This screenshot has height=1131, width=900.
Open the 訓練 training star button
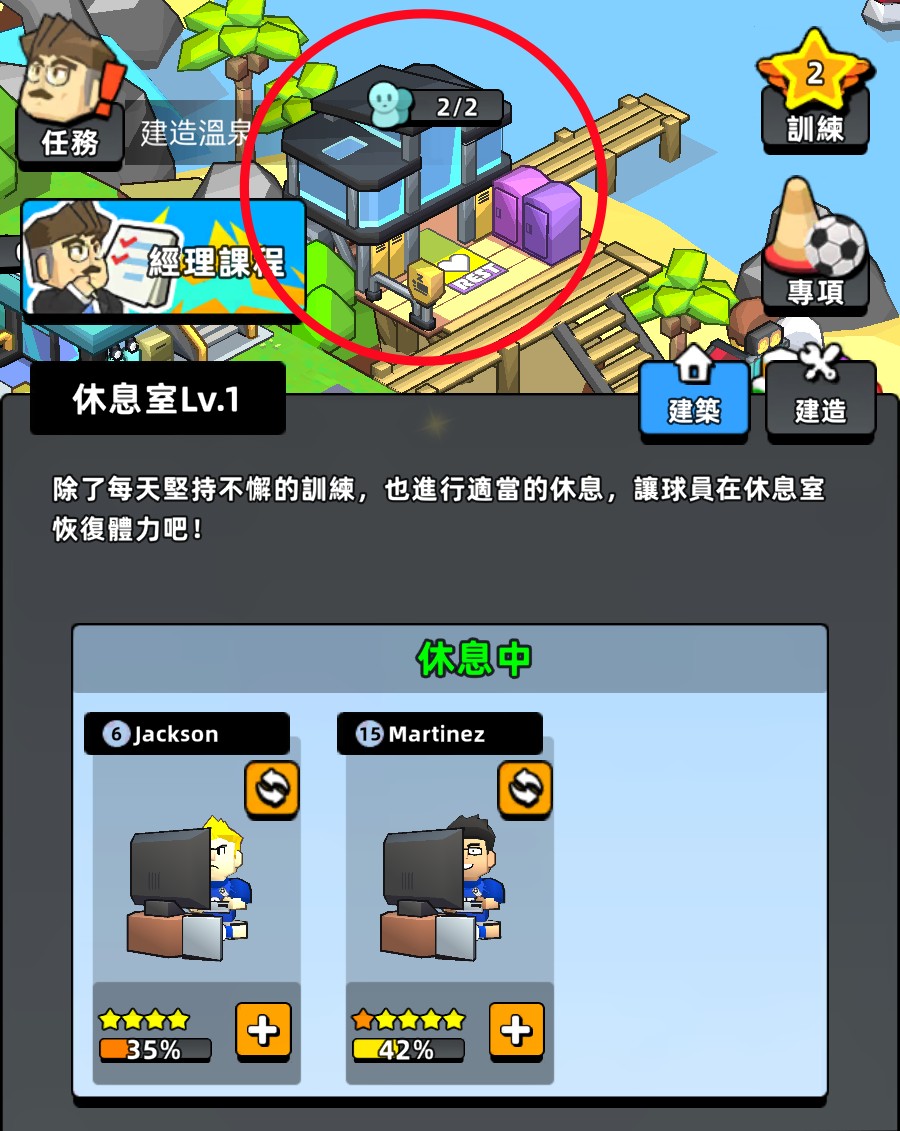tap(814, 93)
